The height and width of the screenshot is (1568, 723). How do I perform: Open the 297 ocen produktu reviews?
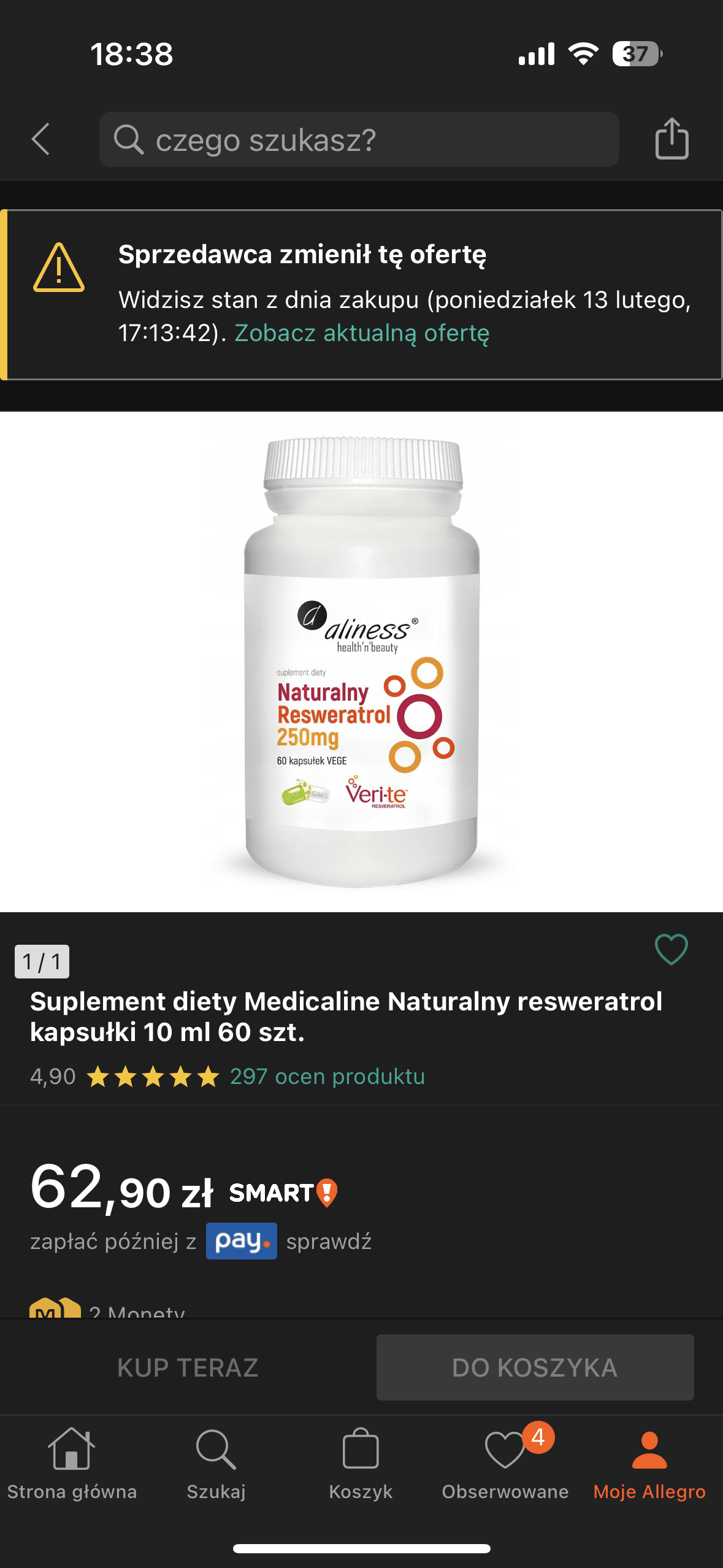[327, 1077]
